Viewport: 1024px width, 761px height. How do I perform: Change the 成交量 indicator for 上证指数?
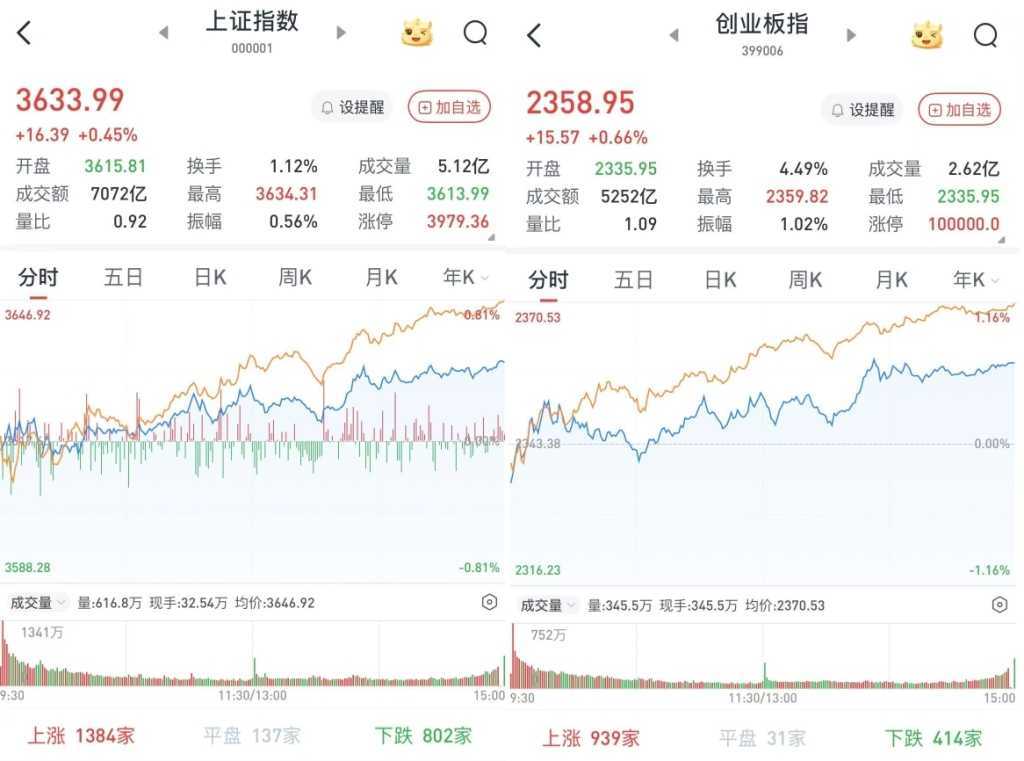tap(38, 603)
